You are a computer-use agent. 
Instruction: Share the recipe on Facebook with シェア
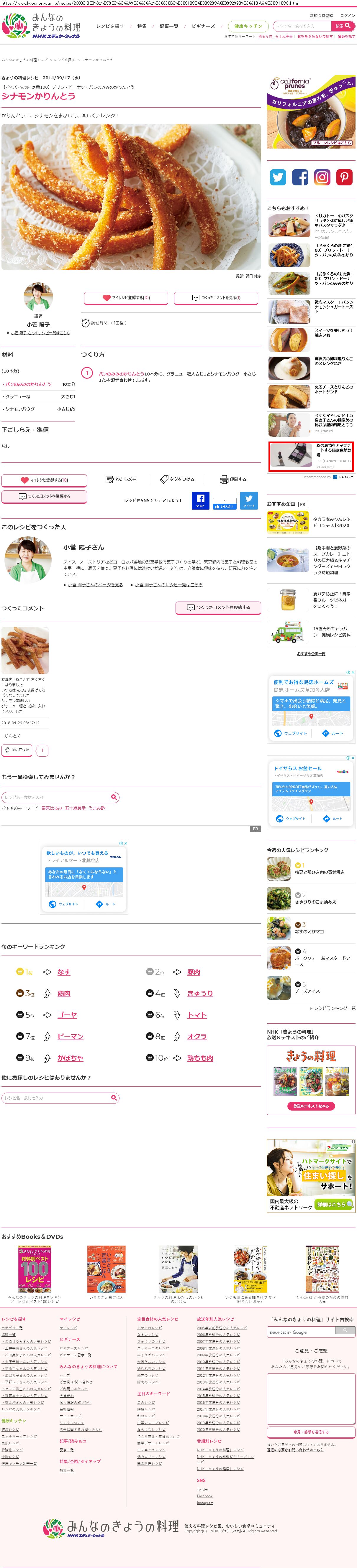pyautogui.click(x=200, y=500)
